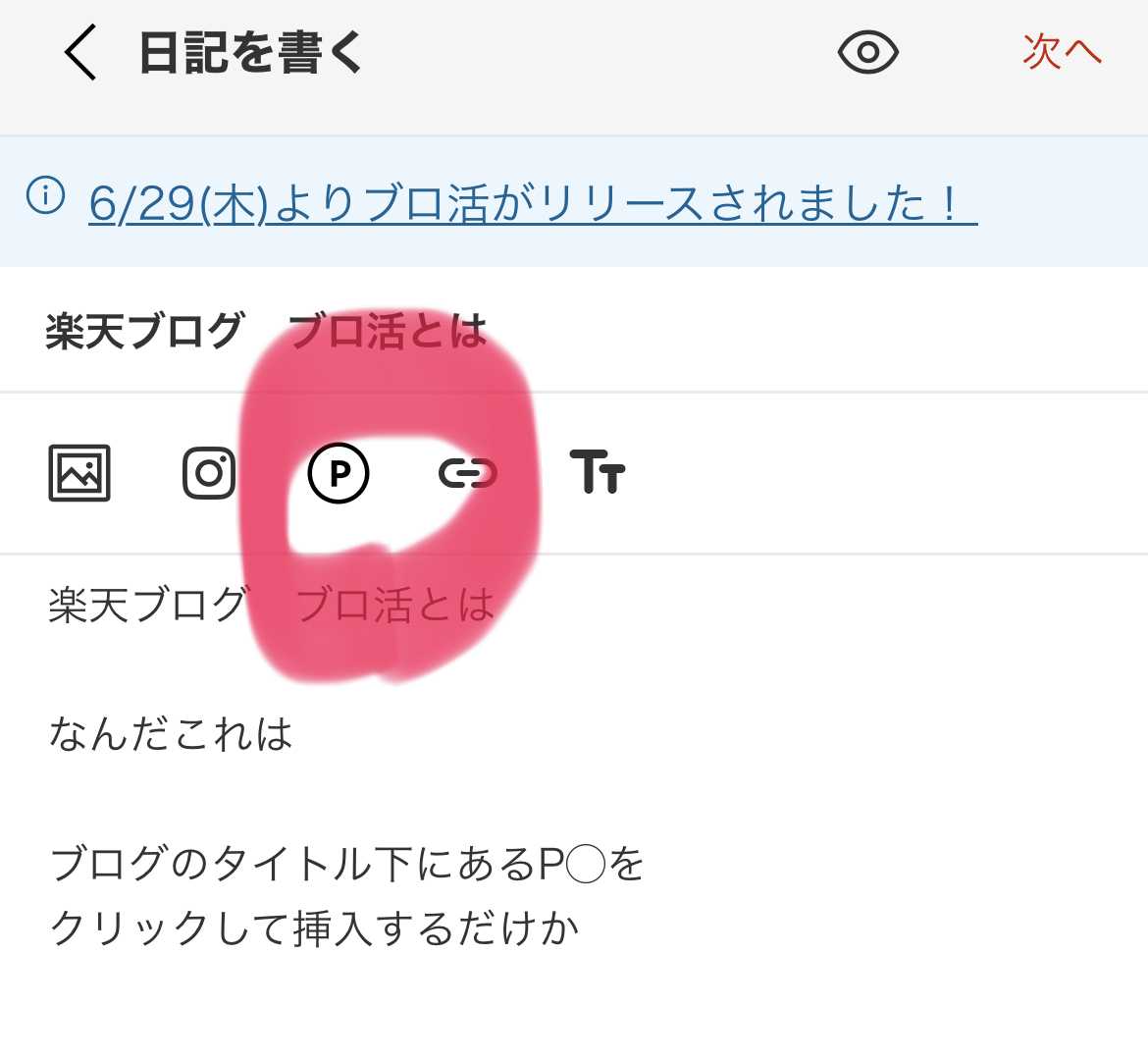This screenshot has height=1060, width=1148.
Task: Open the ブロ活 release announcement link
Action: pos(532,204)
